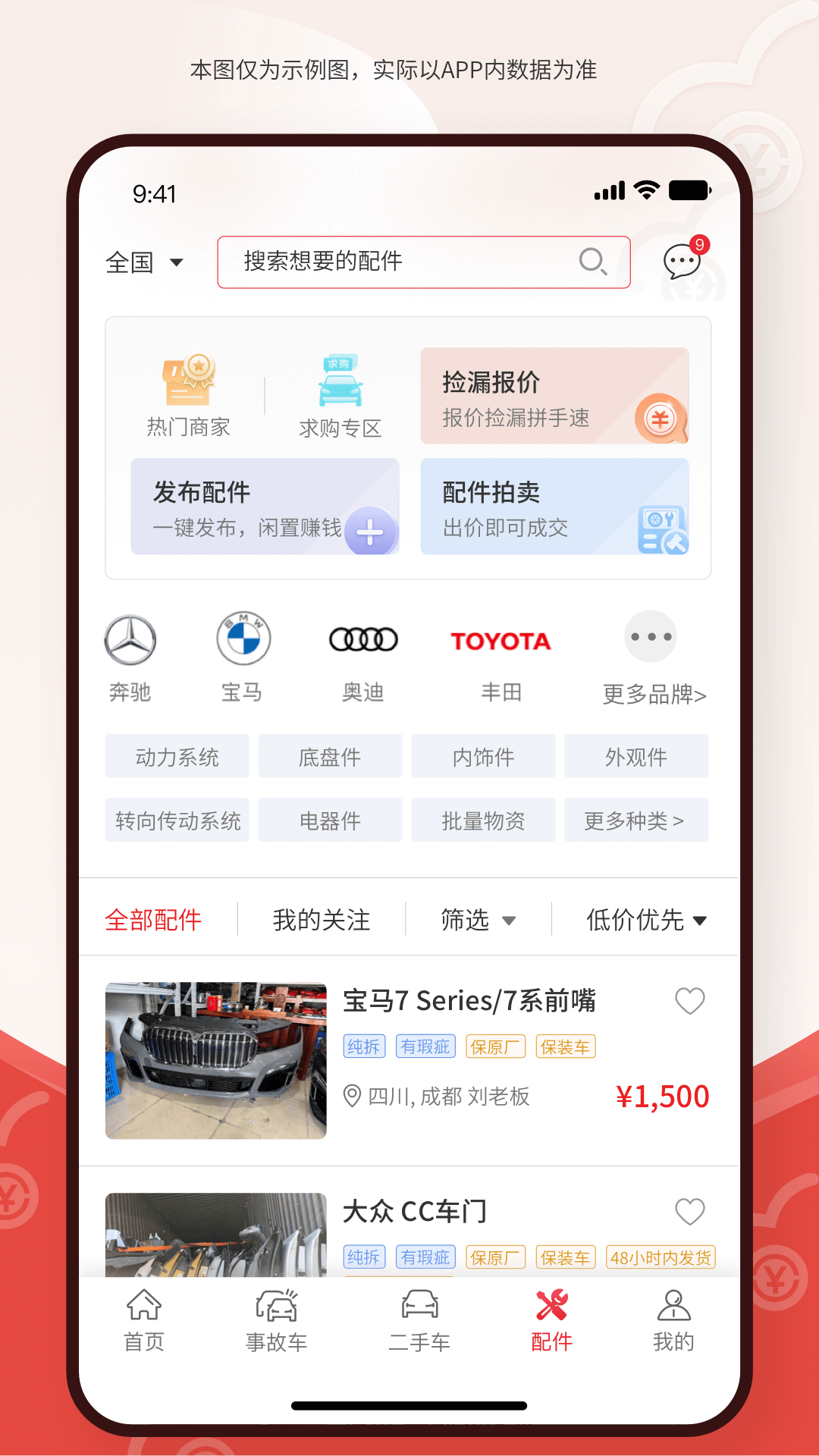This screenshot has width=819, height=1456.
Task: Favorite the 宝马7系前嘴 listing heart
Action: pyautogui.click(x=690, y=1001)
